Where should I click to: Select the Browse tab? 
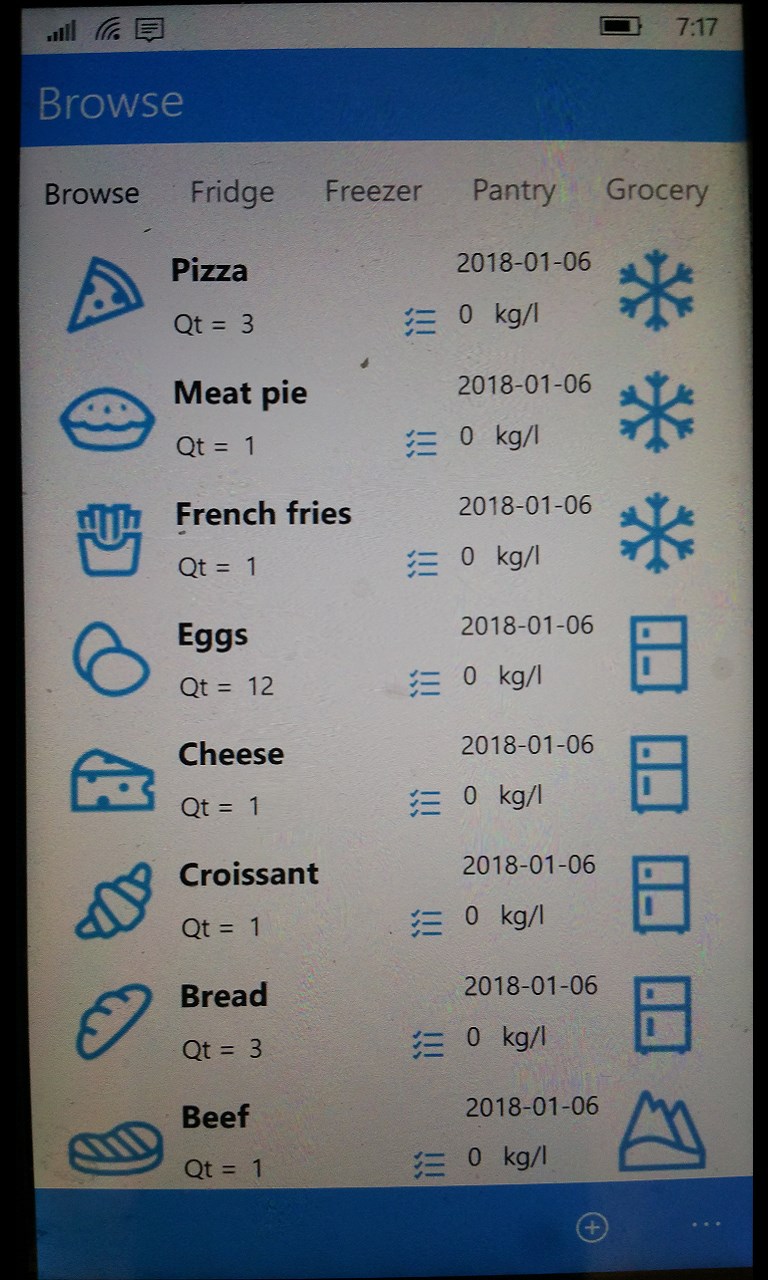tap(92, 193)
